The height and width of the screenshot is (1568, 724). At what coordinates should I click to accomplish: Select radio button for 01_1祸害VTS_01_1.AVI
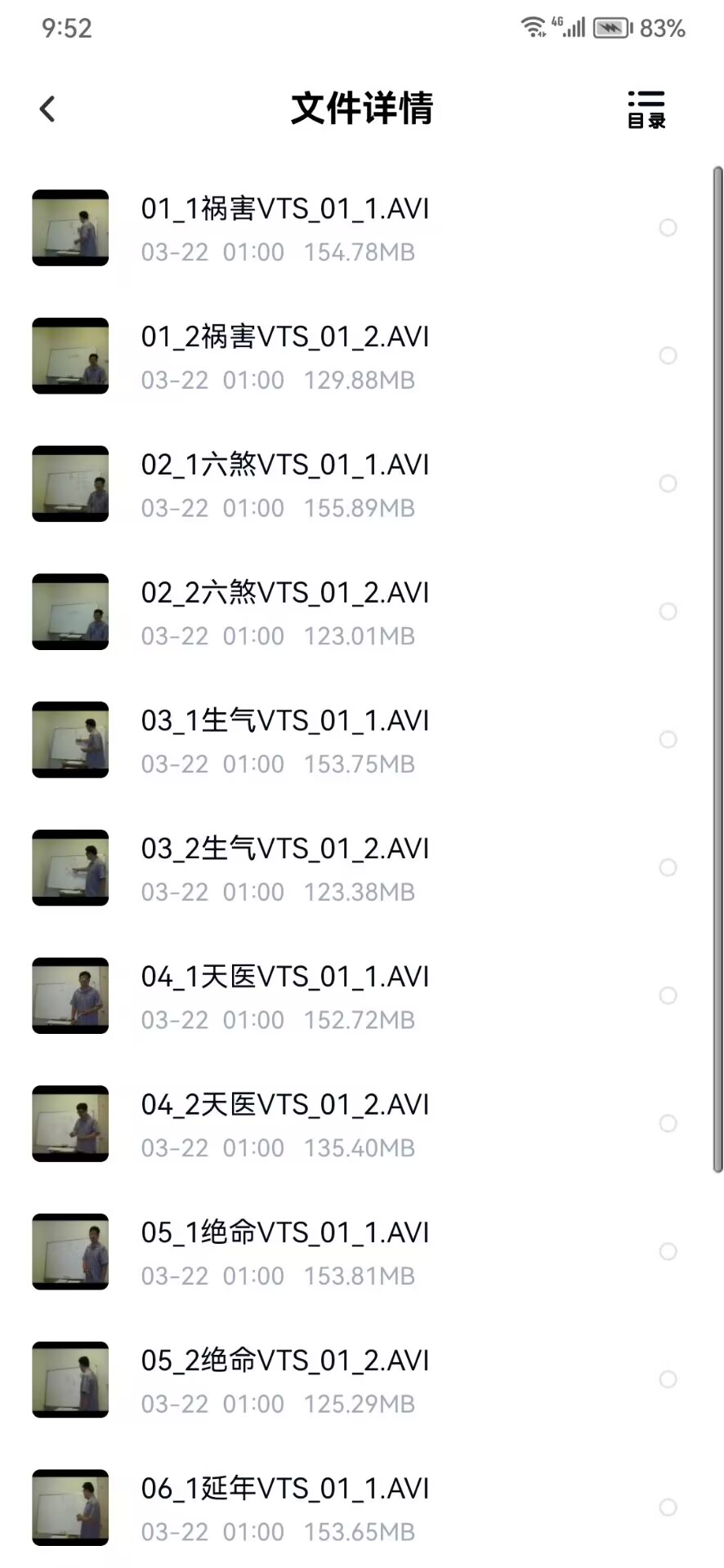(x=668, y=228)
